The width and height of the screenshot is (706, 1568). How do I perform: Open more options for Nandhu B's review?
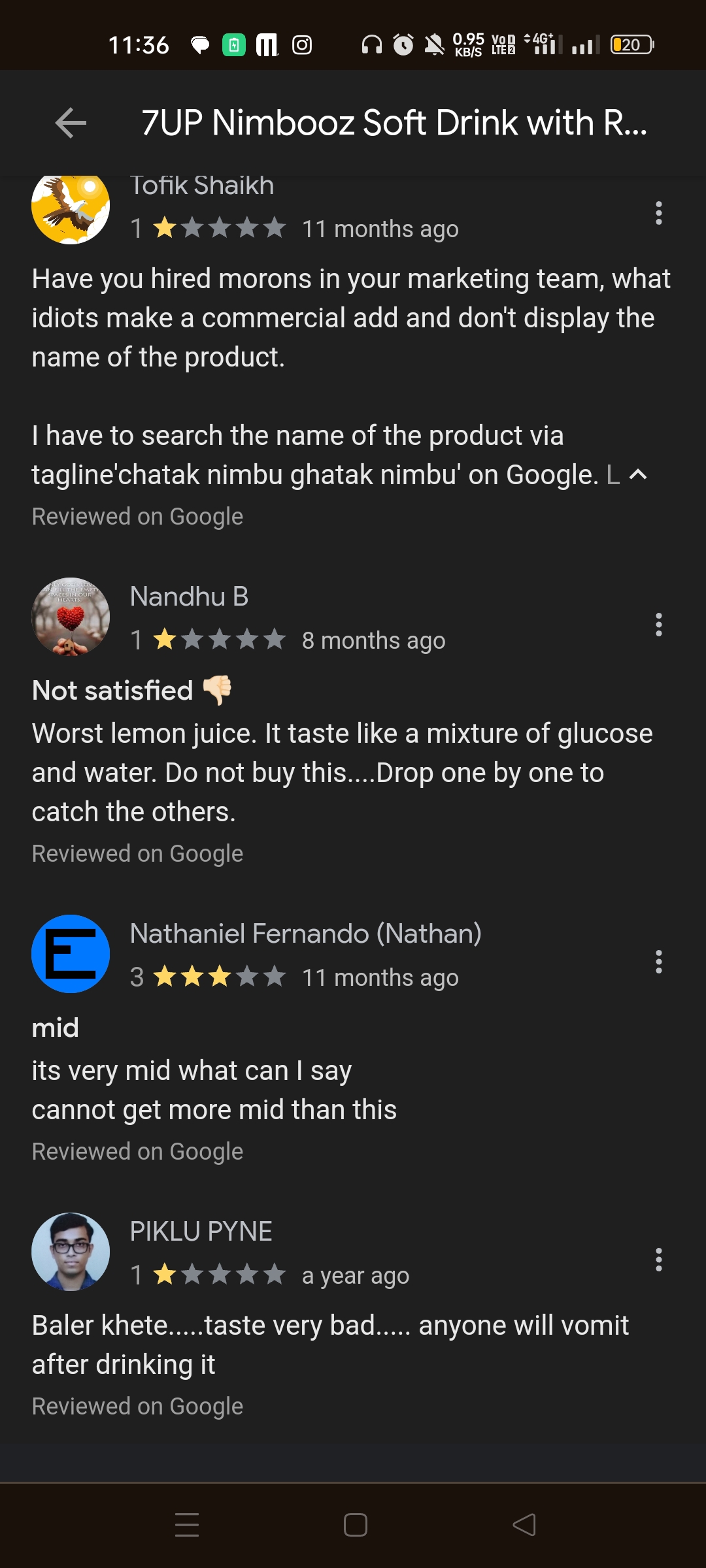[658, 625]
